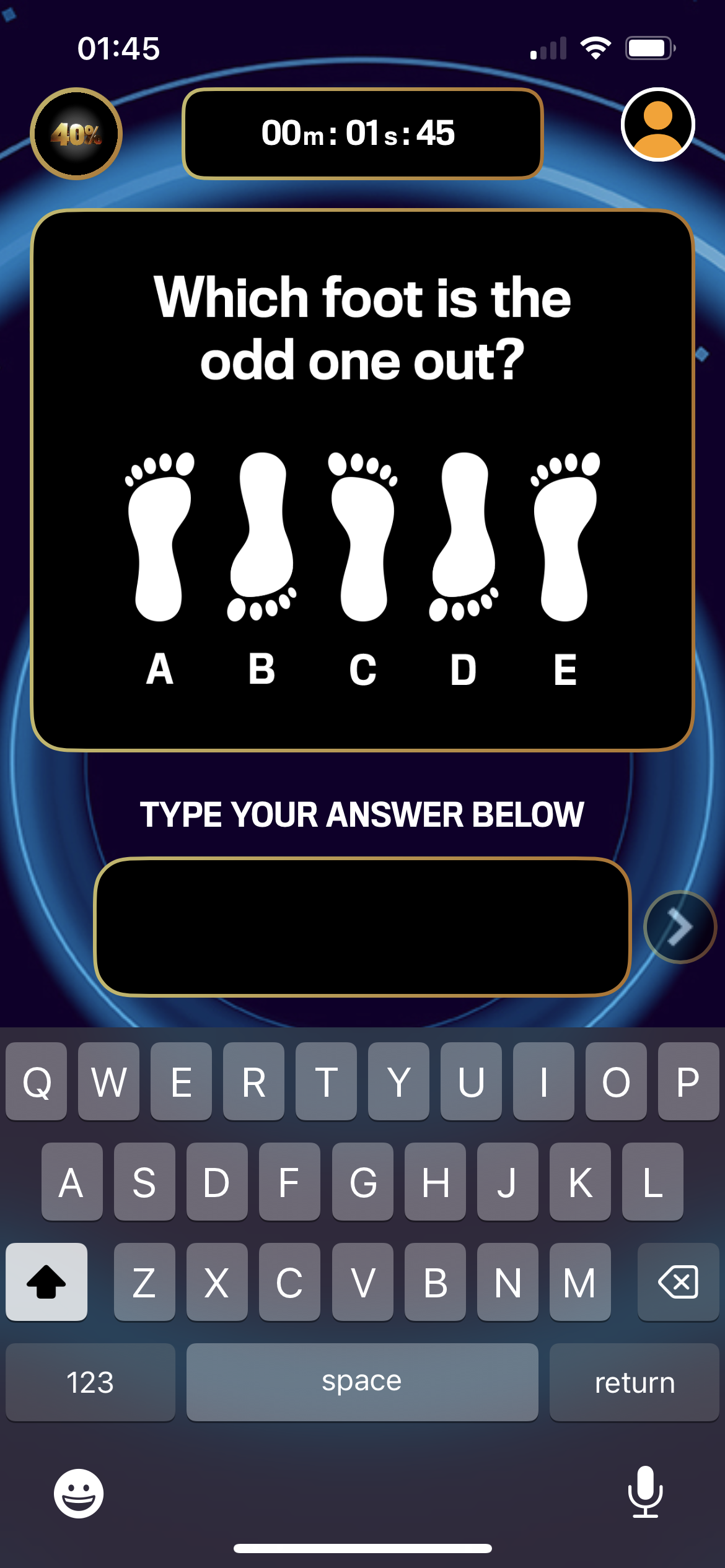Type the letter A on keyboard
The height and width of the screenshot is (1568, 725).
[72, 1182]
